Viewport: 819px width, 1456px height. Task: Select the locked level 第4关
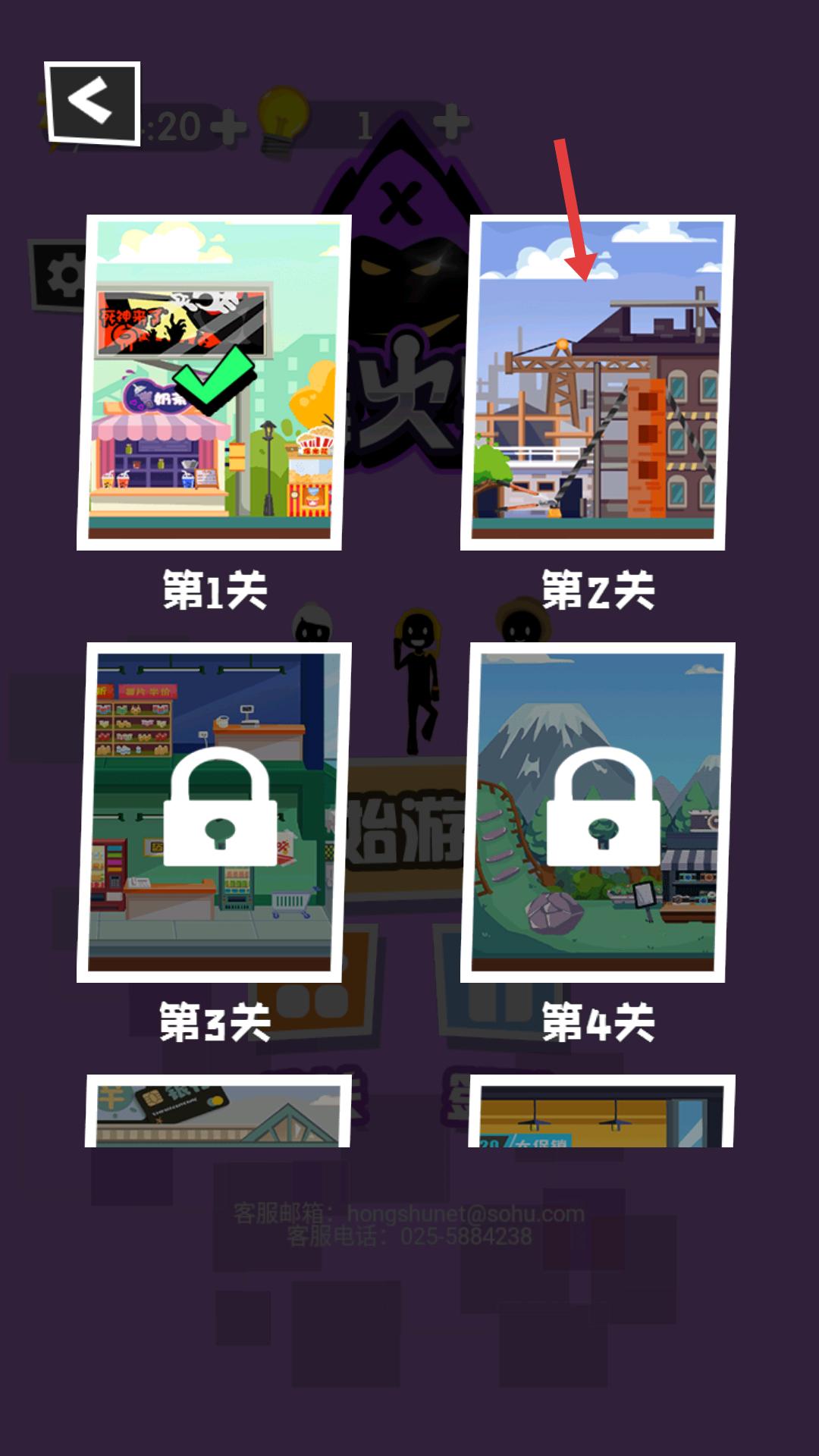(x=596, y=811)
